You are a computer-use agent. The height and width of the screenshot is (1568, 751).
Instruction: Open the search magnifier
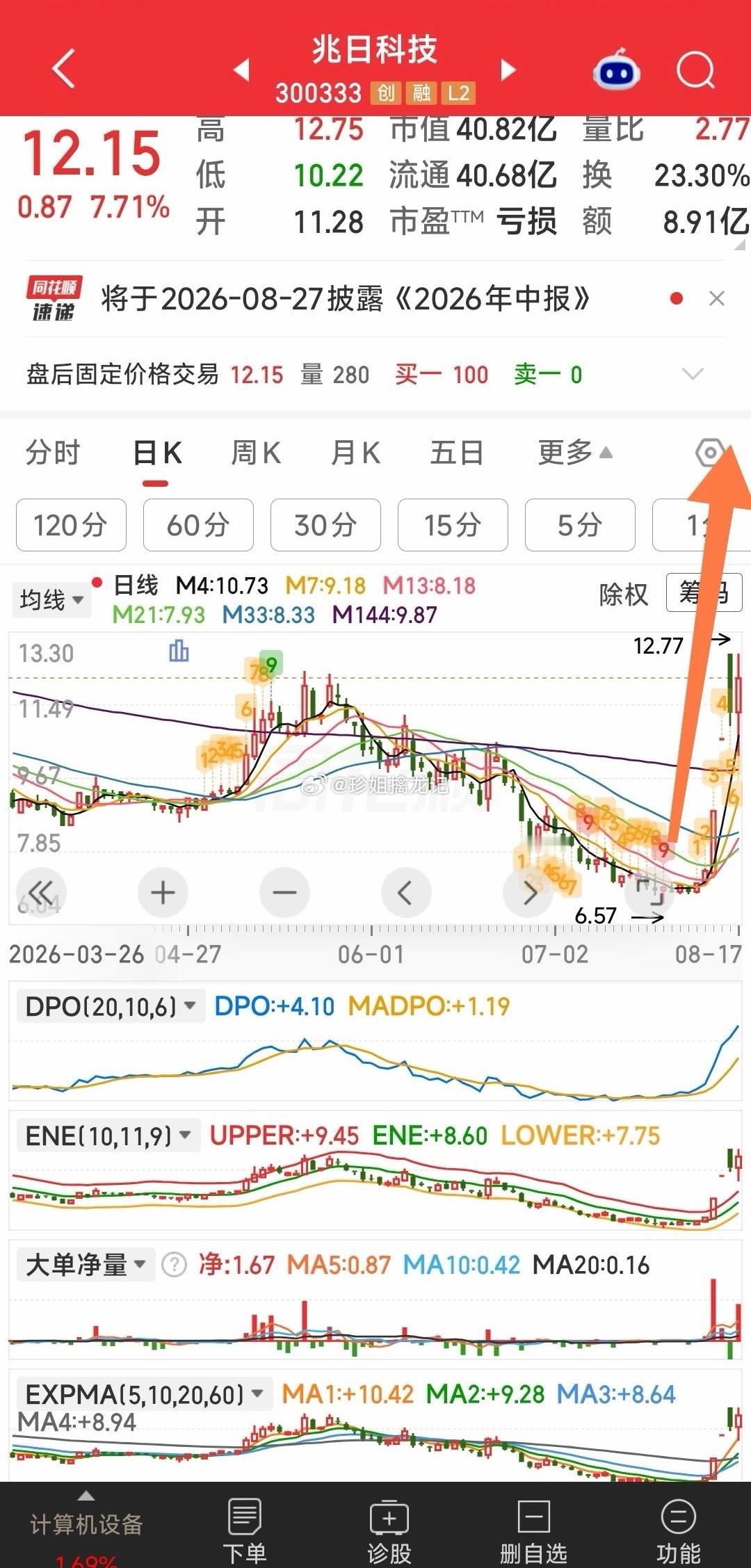[695, 70]
